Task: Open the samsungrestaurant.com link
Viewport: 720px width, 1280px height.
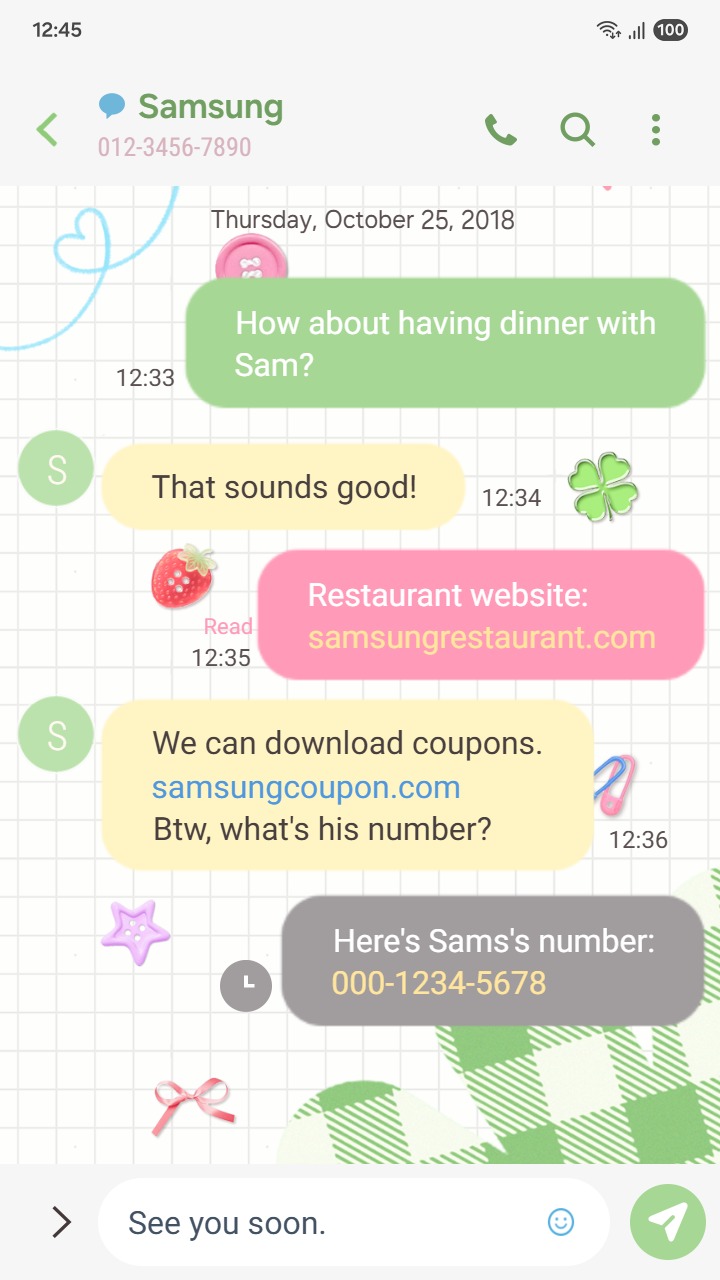Action: pyautogui.click(x=481, y=638)
